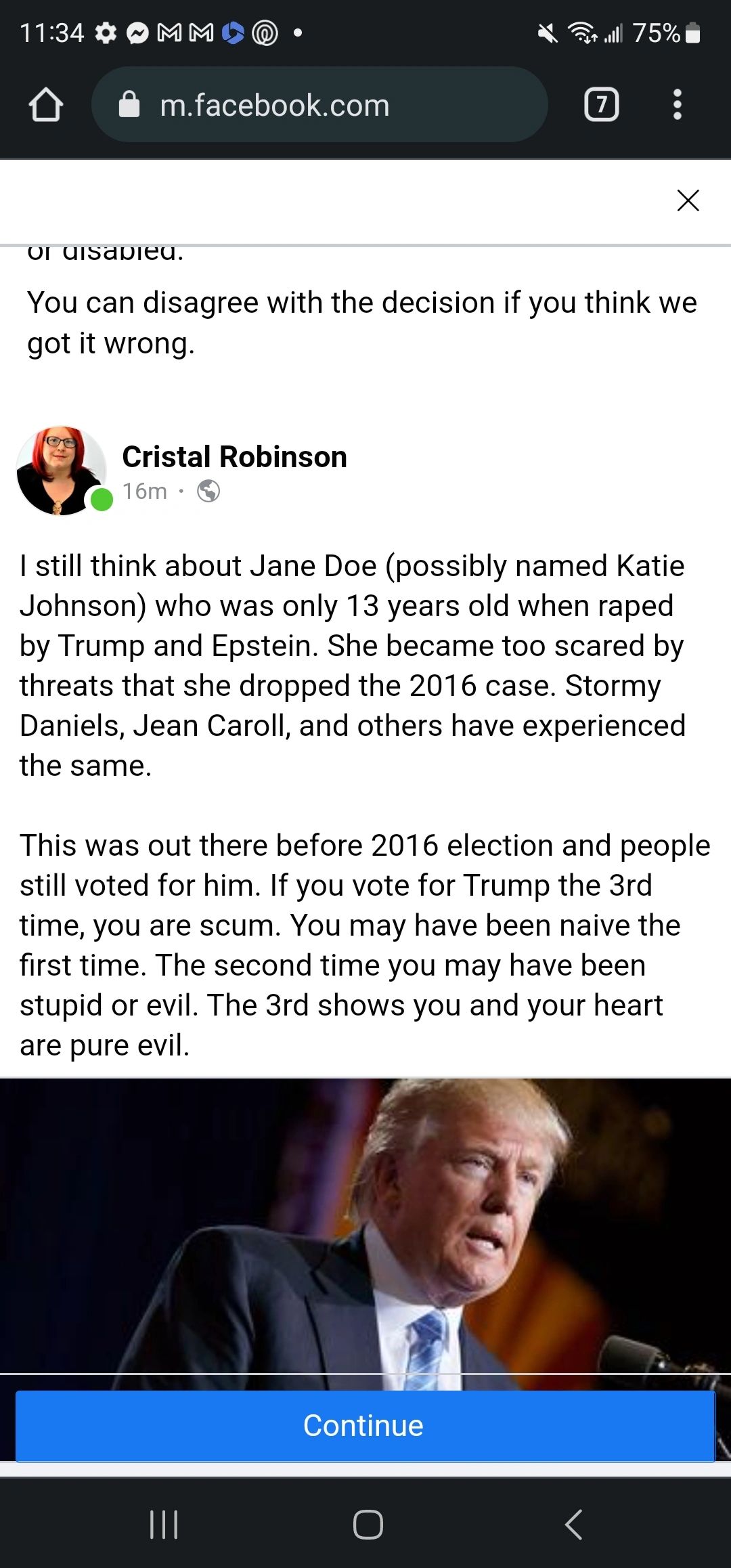View Cristal Robinson's profile picture

click(x=61, y=471)
